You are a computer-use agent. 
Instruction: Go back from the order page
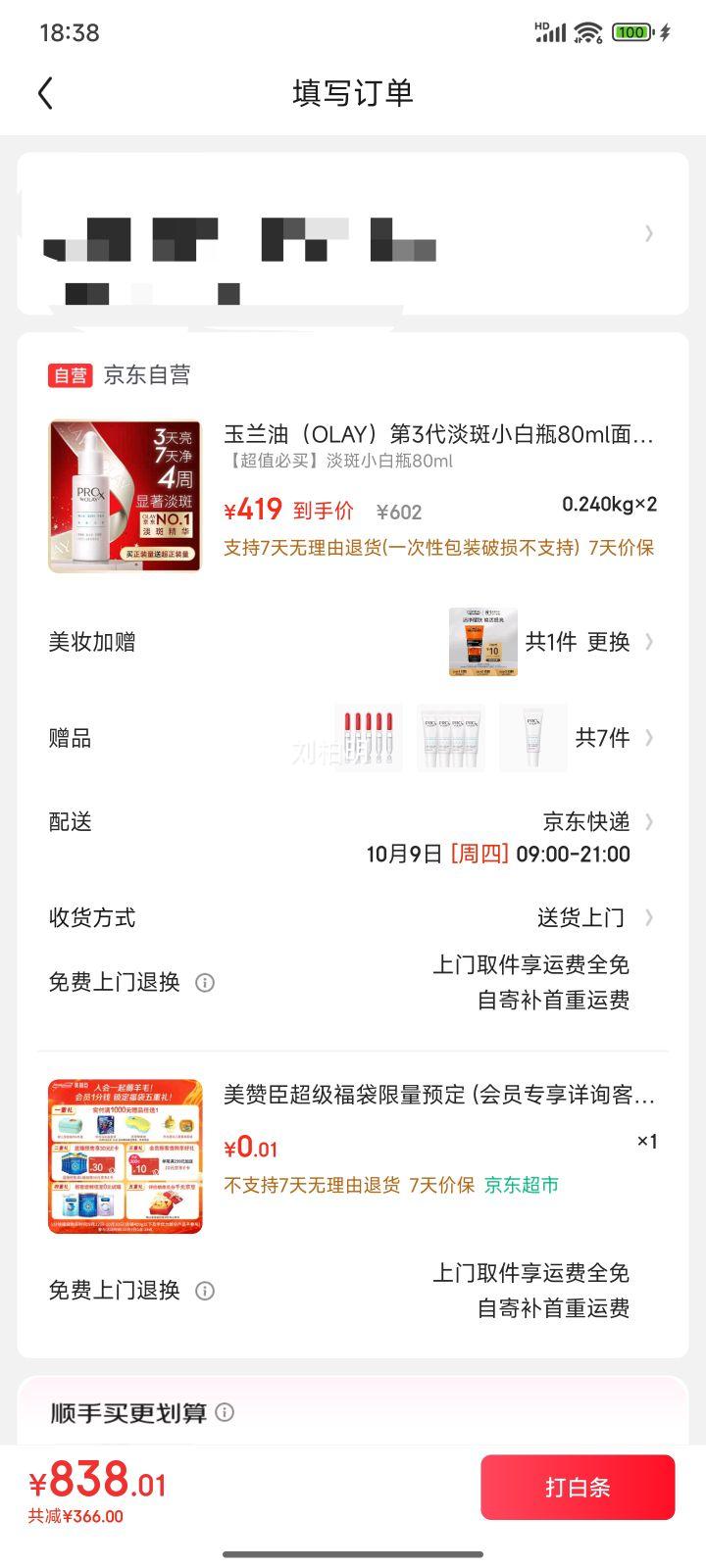(45, 93)
